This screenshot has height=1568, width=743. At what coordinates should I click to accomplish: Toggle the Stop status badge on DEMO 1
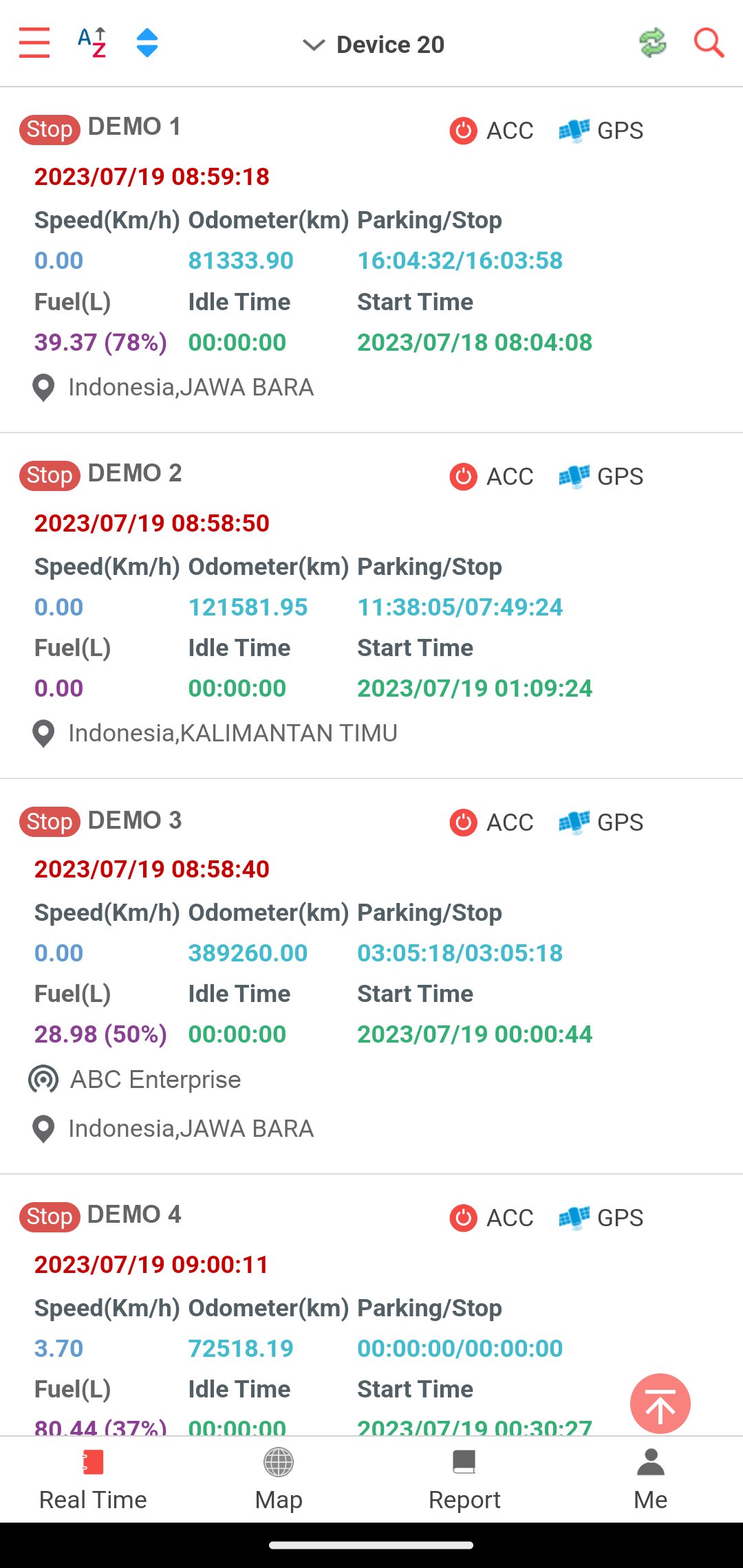point(48,129)
